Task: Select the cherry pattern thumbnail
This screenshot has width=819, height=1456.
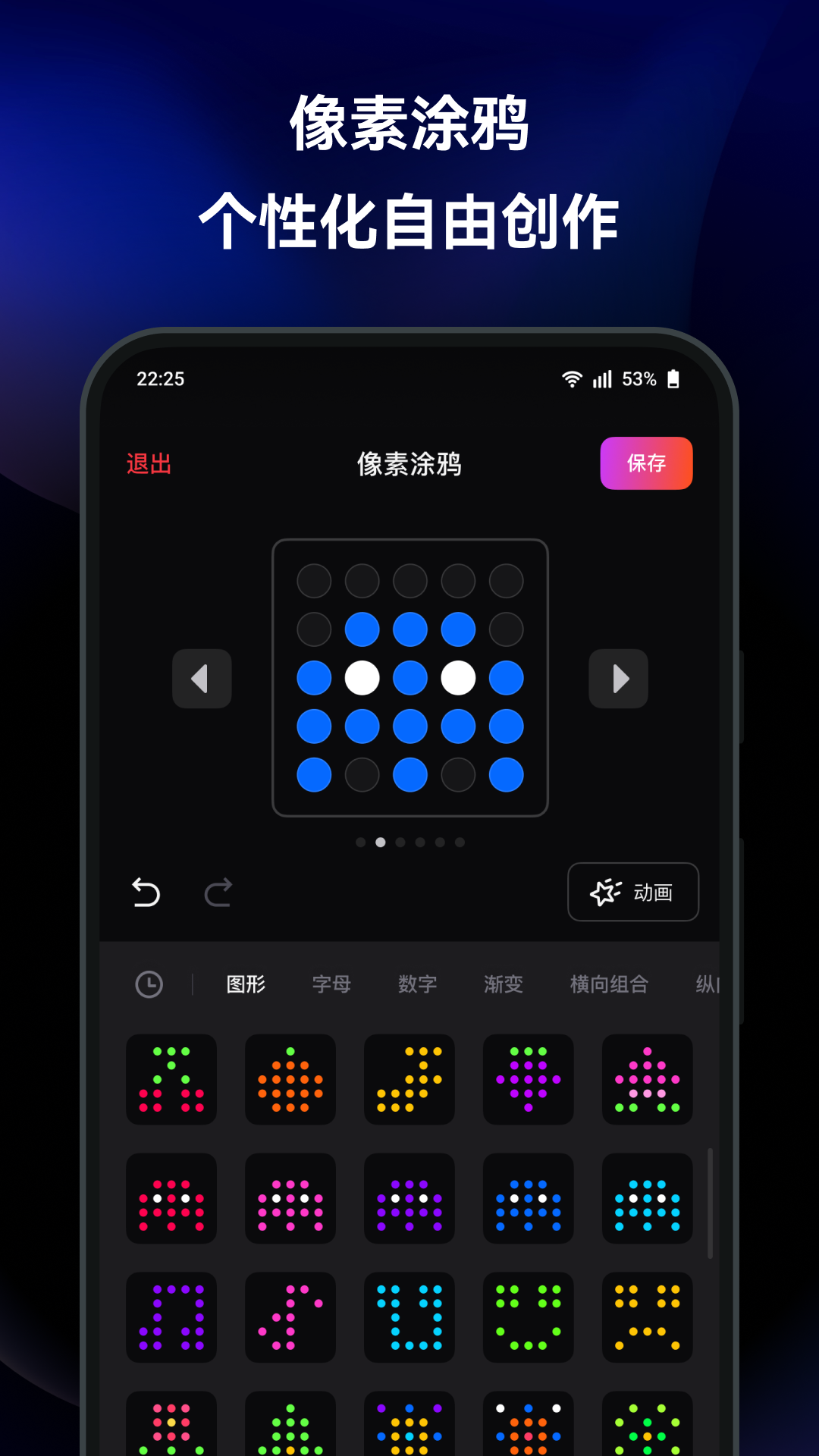Action: pyautogui.click(x=171, y=1080)
